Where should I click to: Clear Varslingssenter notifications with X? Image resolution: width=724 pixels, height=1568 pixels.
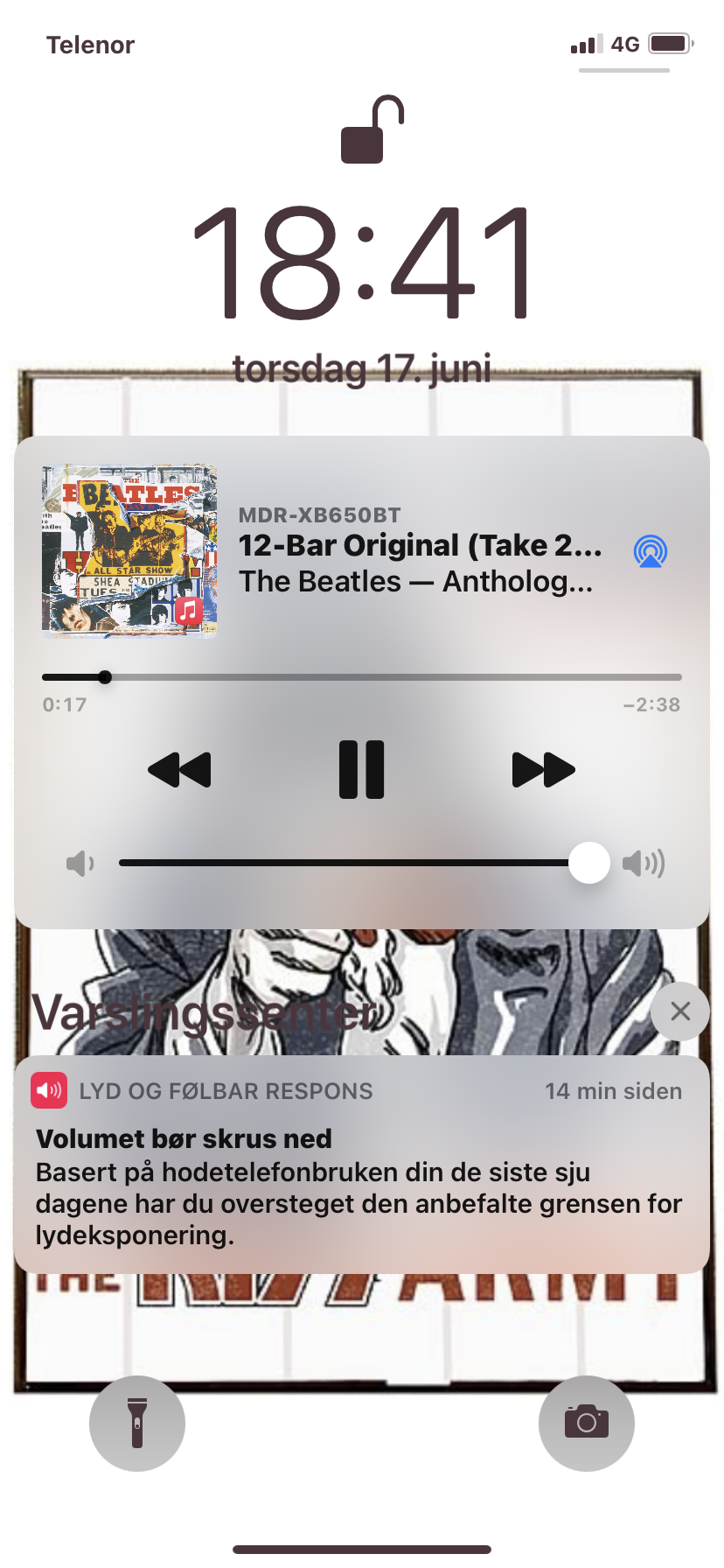coord(679,1011)
